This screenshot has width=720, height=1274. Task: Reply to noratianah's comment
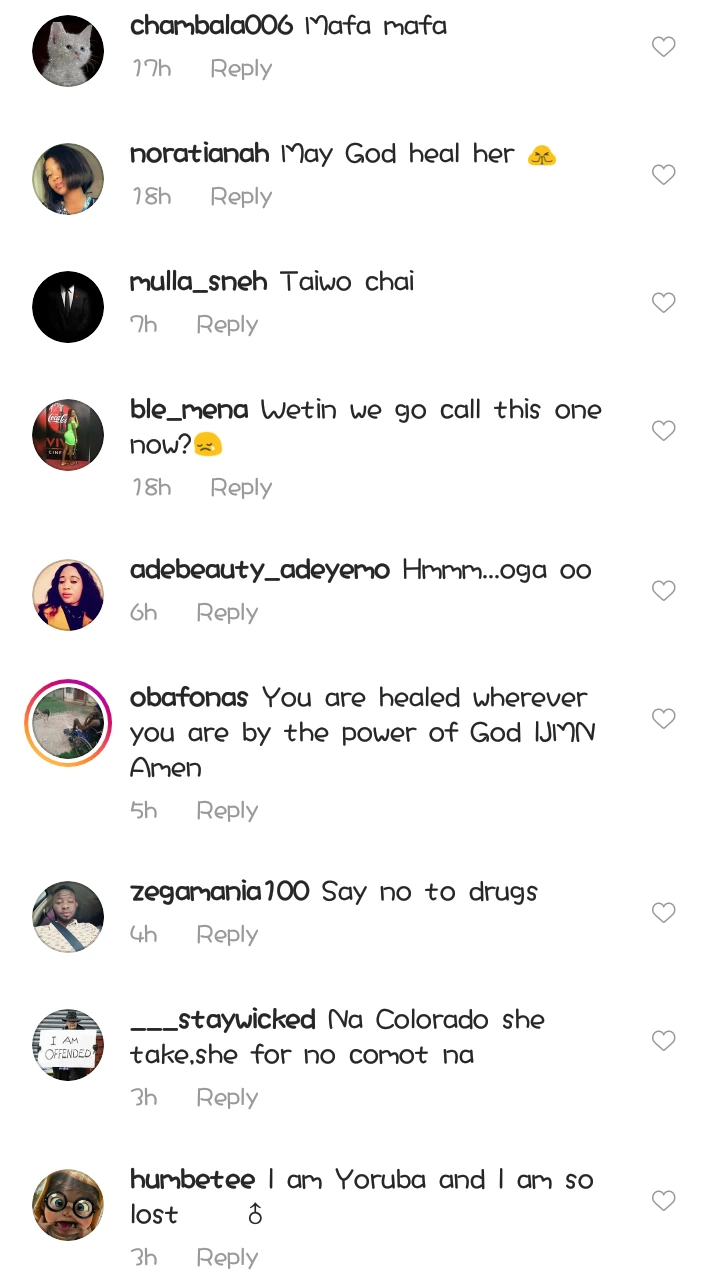tap(241, 197)
